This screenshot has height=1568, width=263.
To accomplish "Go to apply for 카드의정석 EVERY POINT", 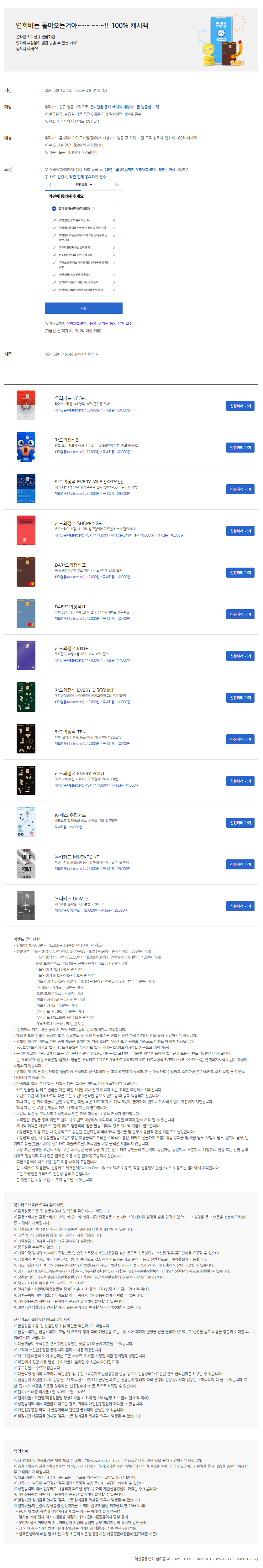I will 240,782.
